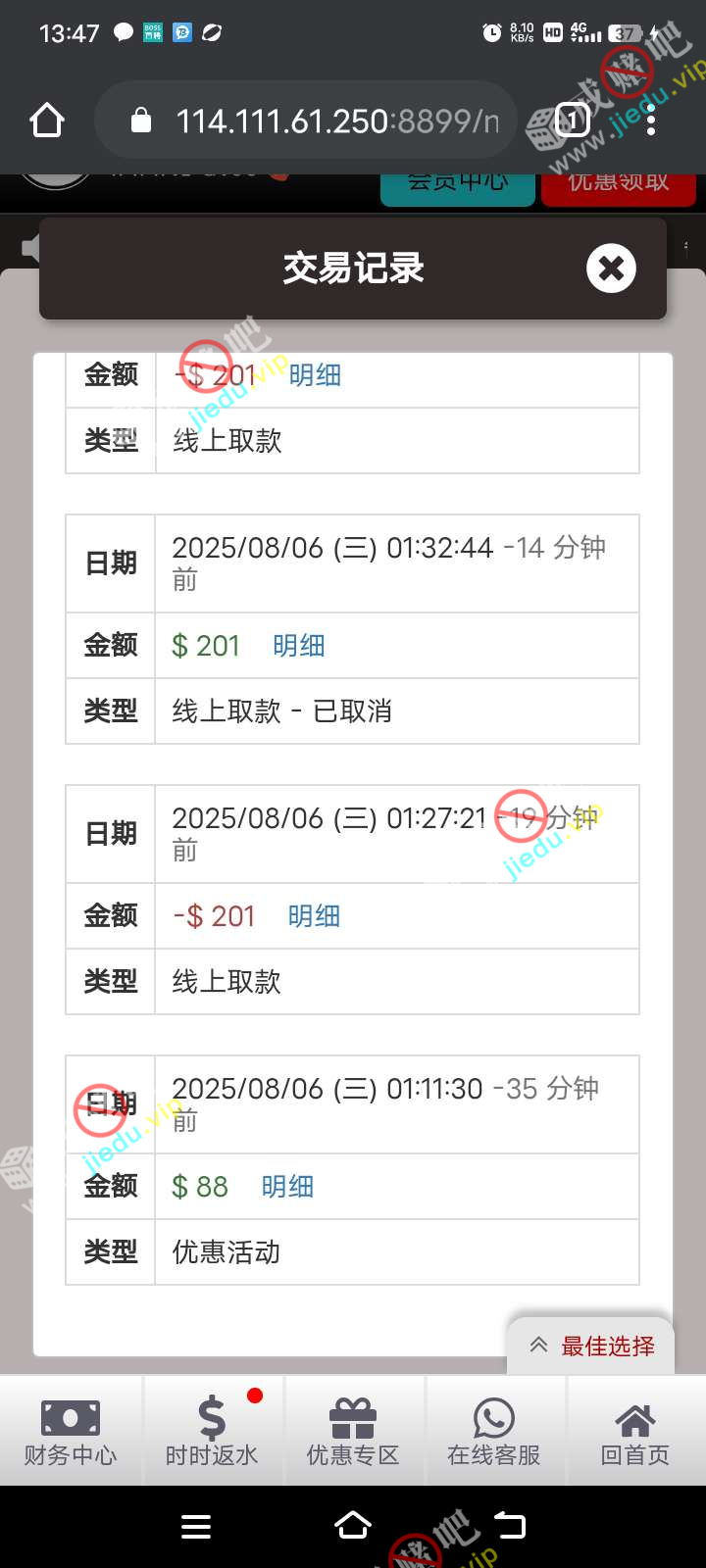Go to 财务中心 tab

(71, 1432)
